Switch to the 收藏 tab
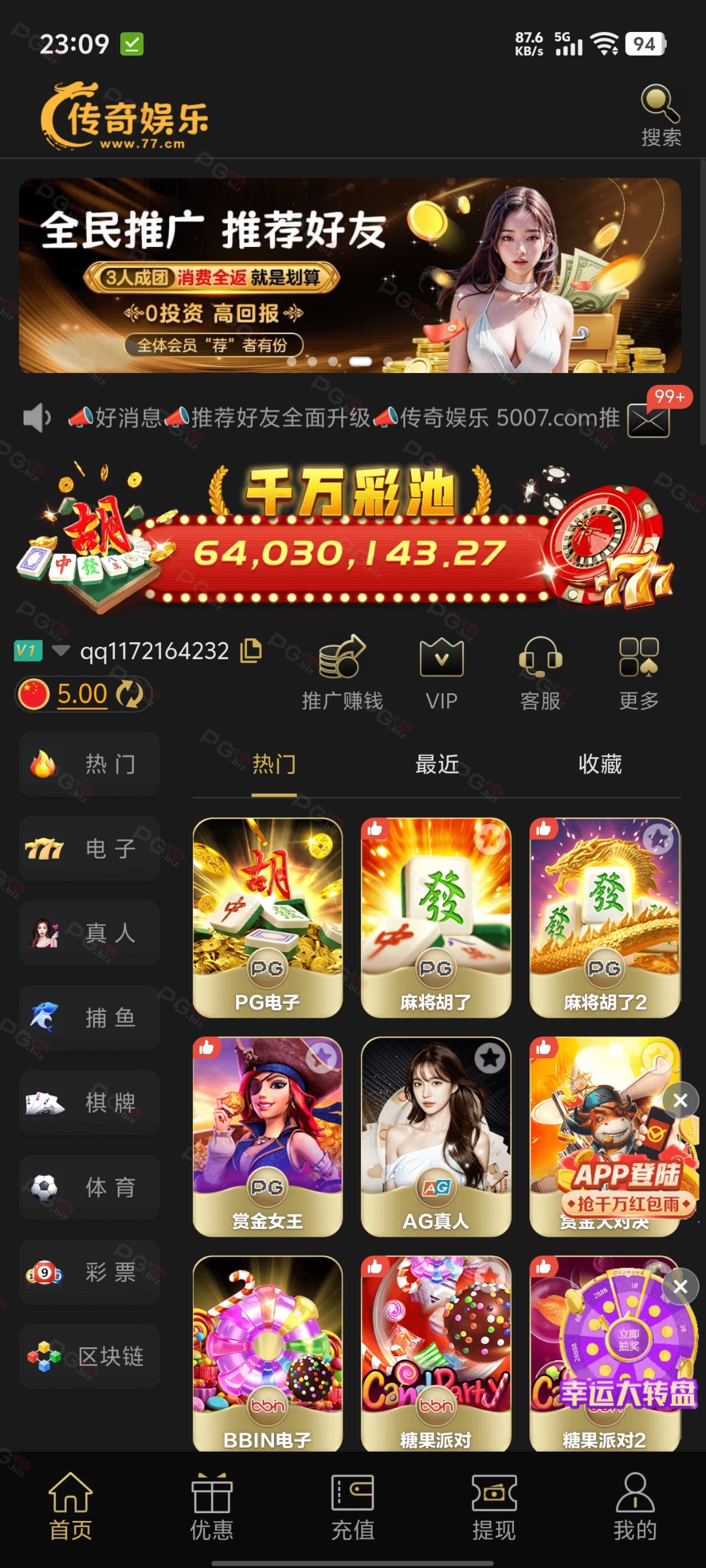 click(x=599, y=764)
